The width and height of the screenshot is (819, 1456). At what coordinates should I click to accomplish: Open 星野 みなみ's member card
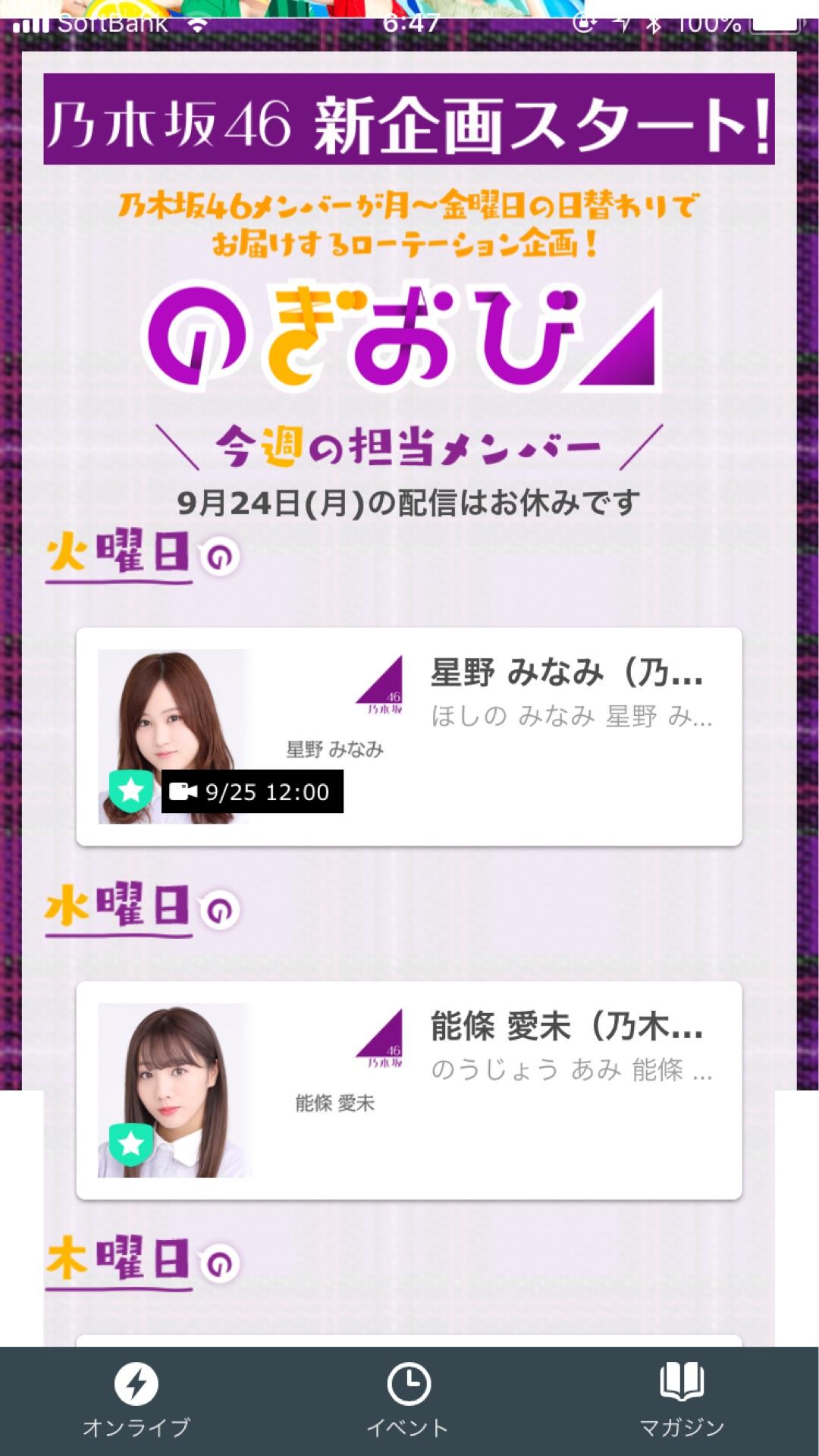409,736
